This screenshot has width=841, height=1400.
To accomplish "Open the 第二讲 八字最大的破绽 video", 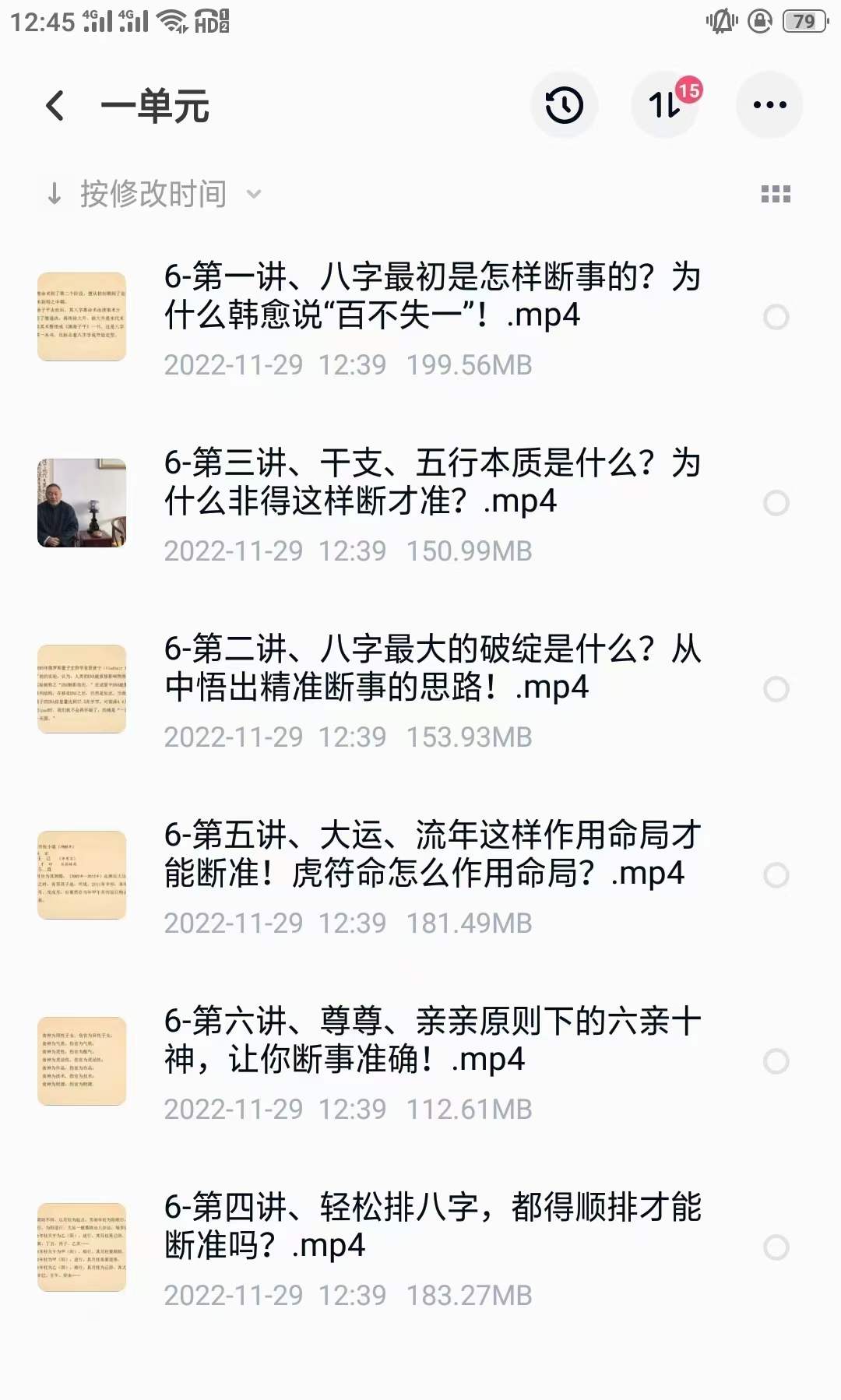I will pyautogui.click(x=432, y=669).
